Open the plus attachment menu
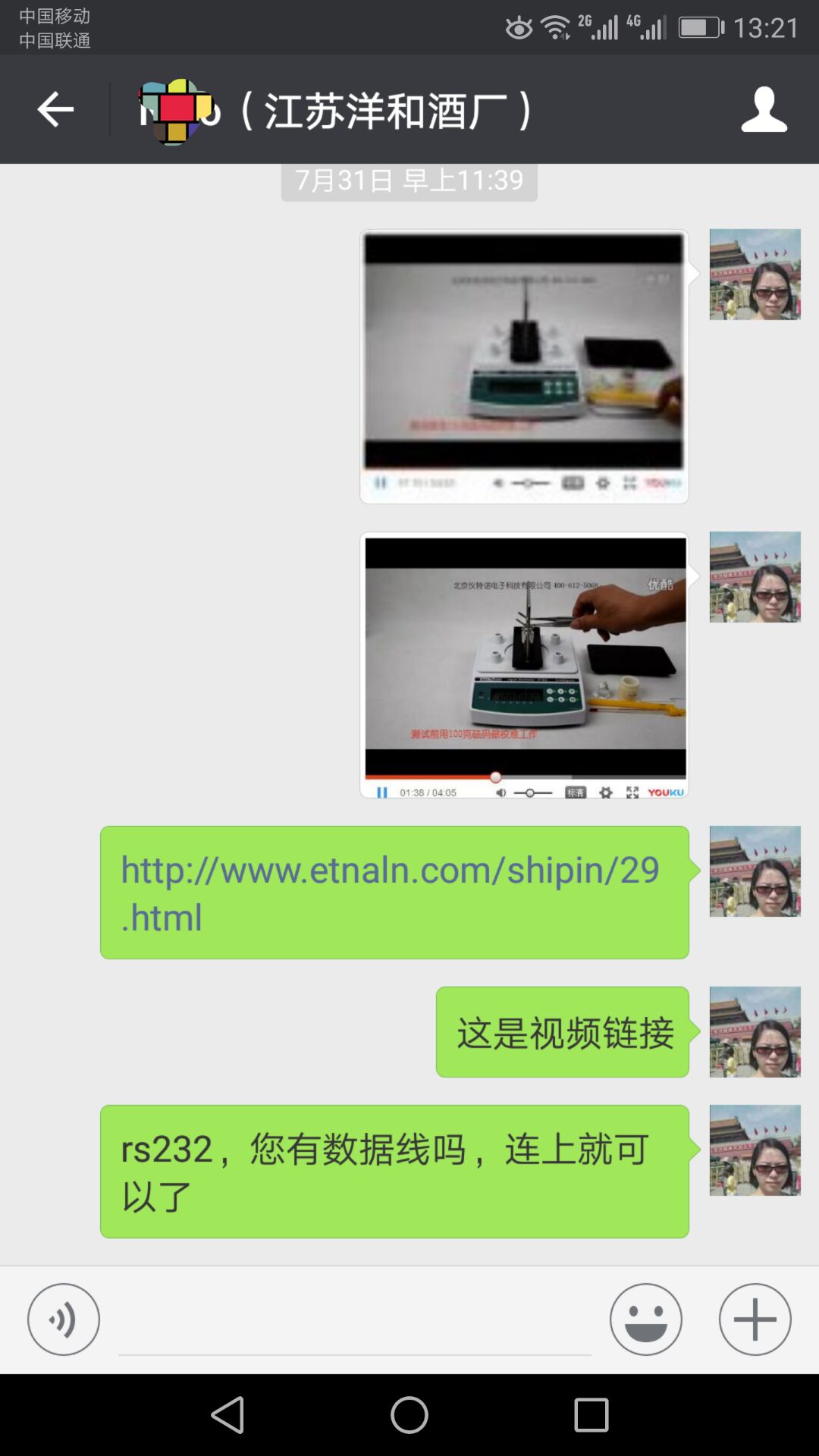Image resolution: width=819 pixels, height=1456 pixels. point(755,1319)
